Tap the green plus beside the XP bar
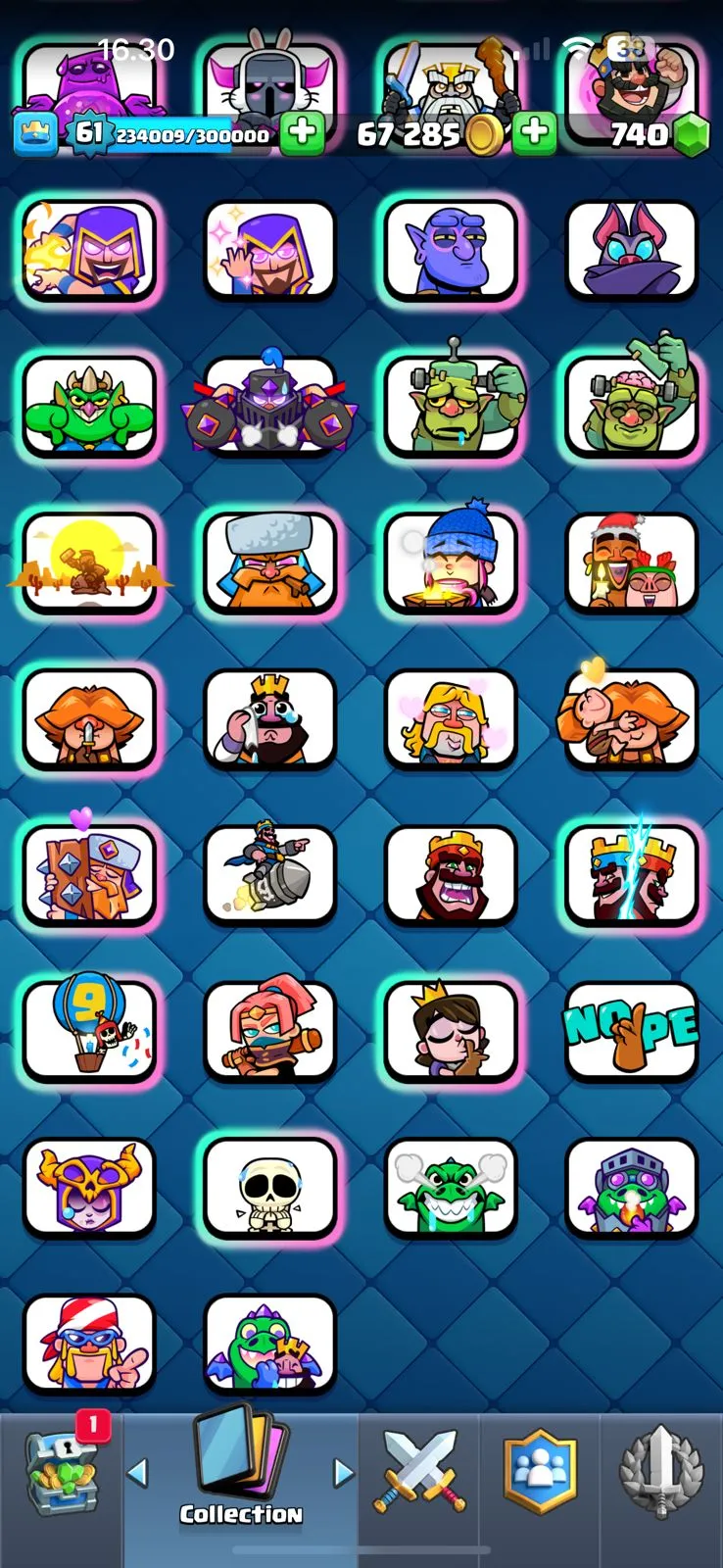The width and height of the screenshot is (723, 1568). pyautogui.click(x=302, y=133)
